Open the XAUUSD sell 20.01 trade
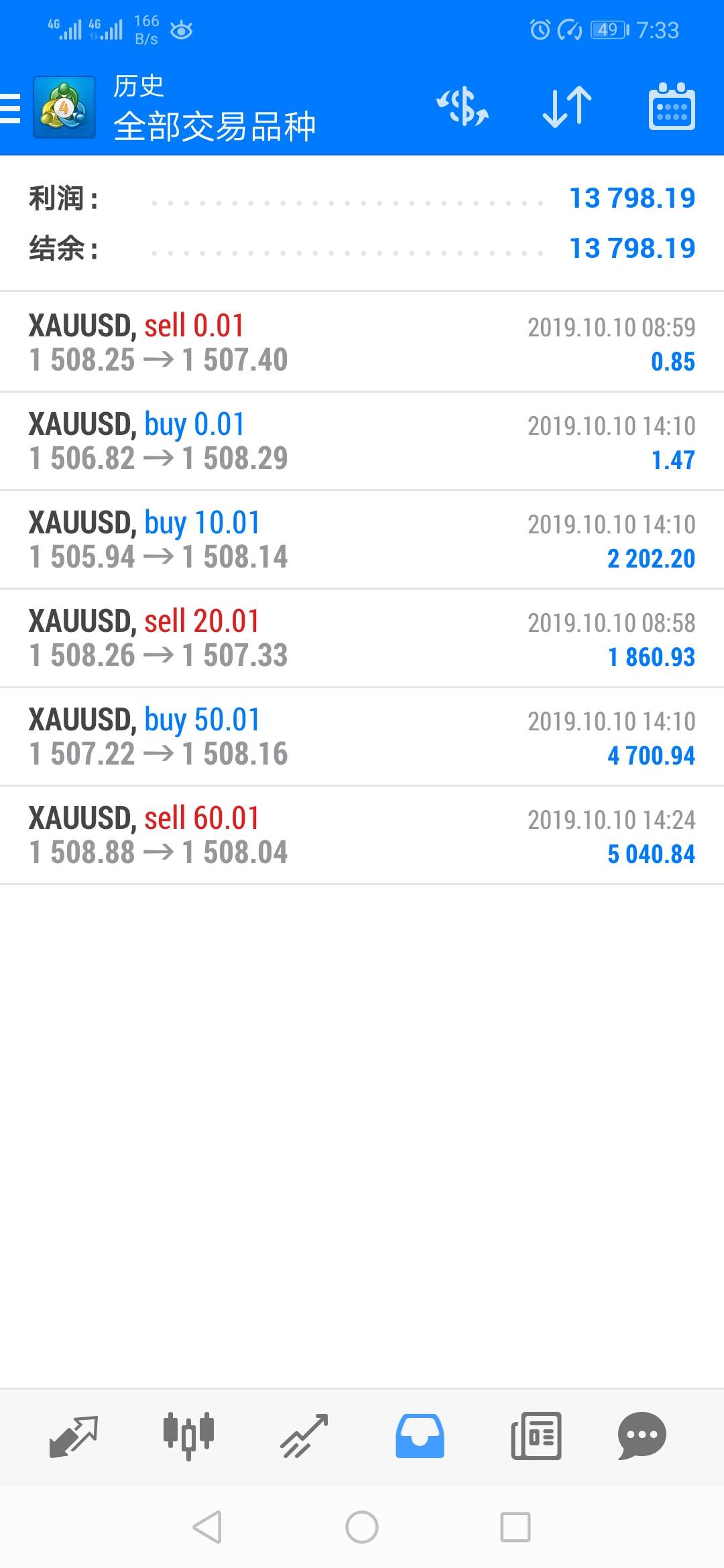The image size is (724, 1568). click(x=362, y=638)
